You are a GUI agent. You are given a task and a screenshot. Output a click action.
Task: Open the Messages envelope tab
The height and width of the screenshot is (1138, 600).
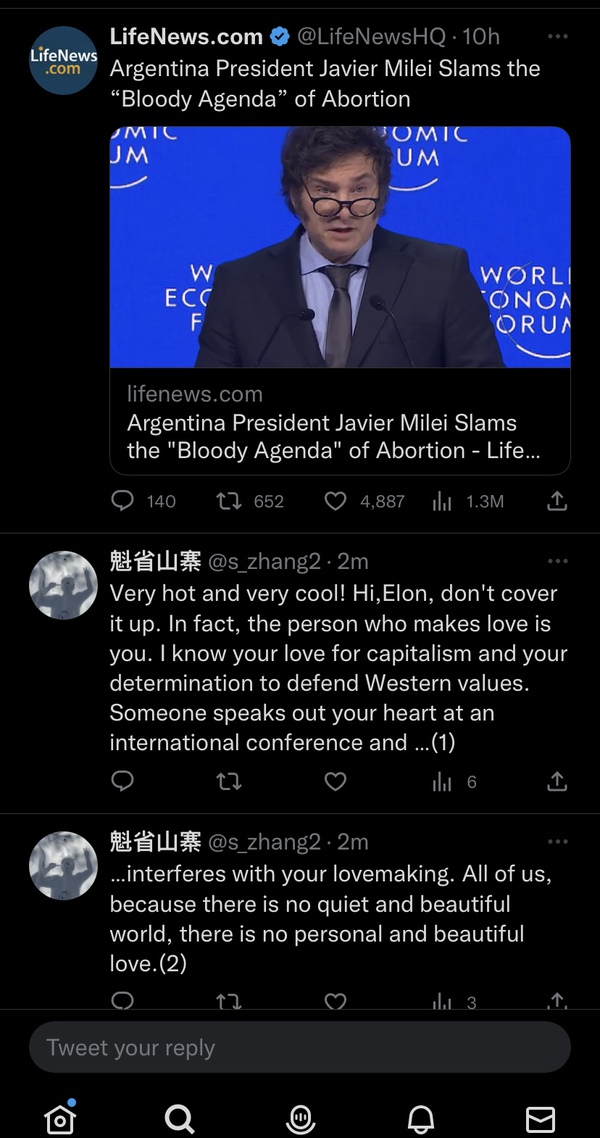click(540, 1118)
